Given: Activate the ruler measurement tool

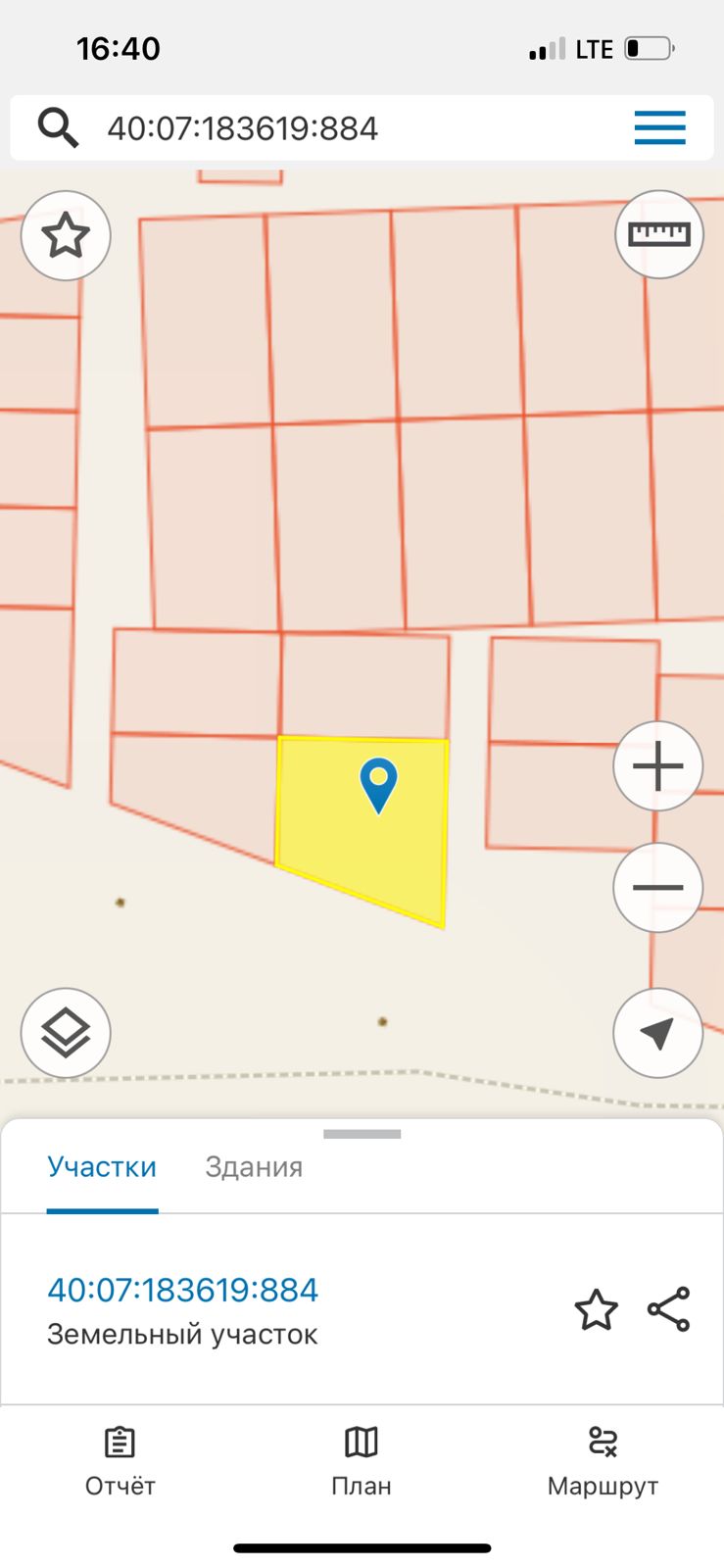Looking at the screenshot, I should (x=659, y=234).
